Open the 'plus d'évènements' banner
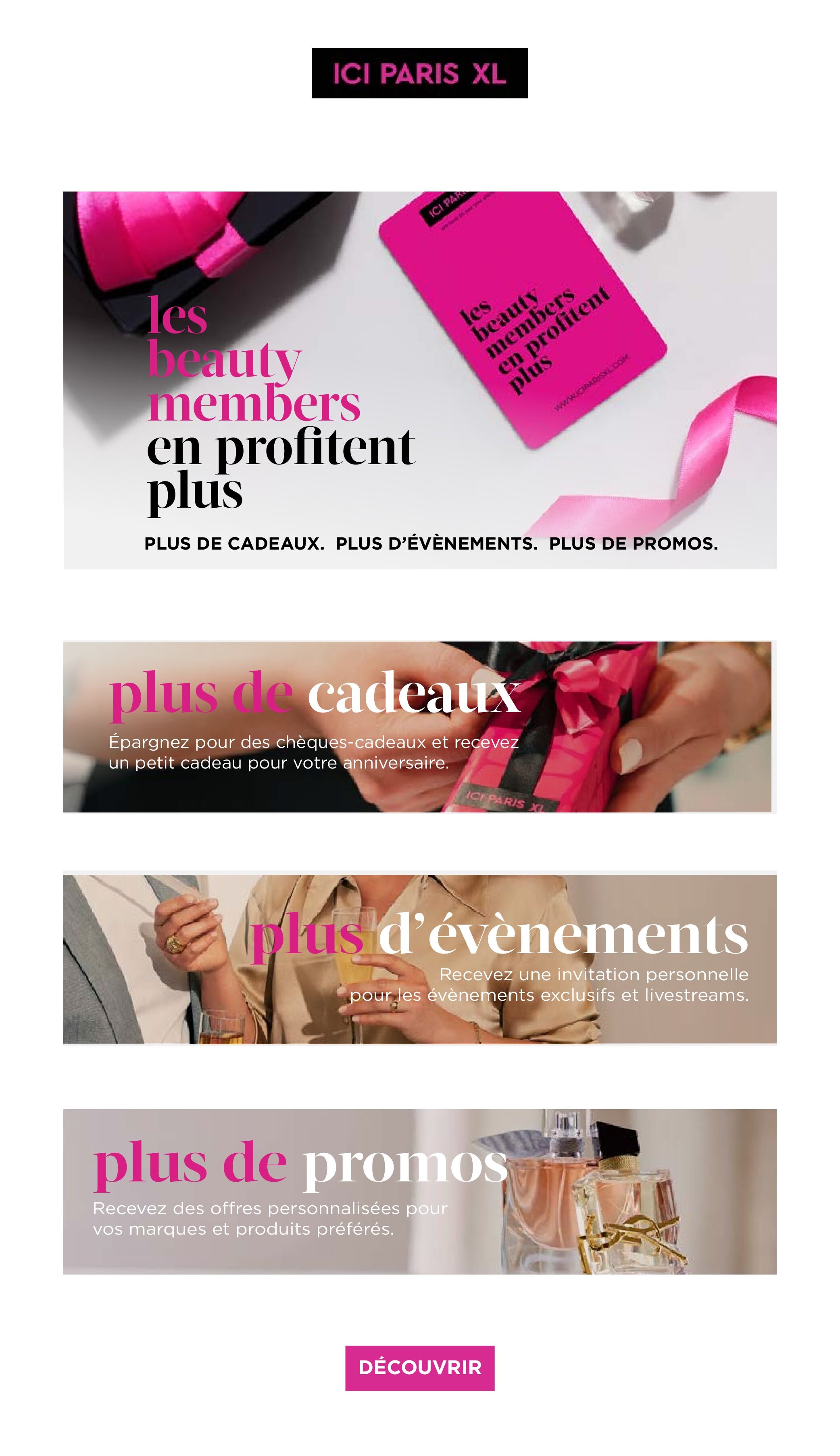 pyautogui.click(x=419, y=959)
